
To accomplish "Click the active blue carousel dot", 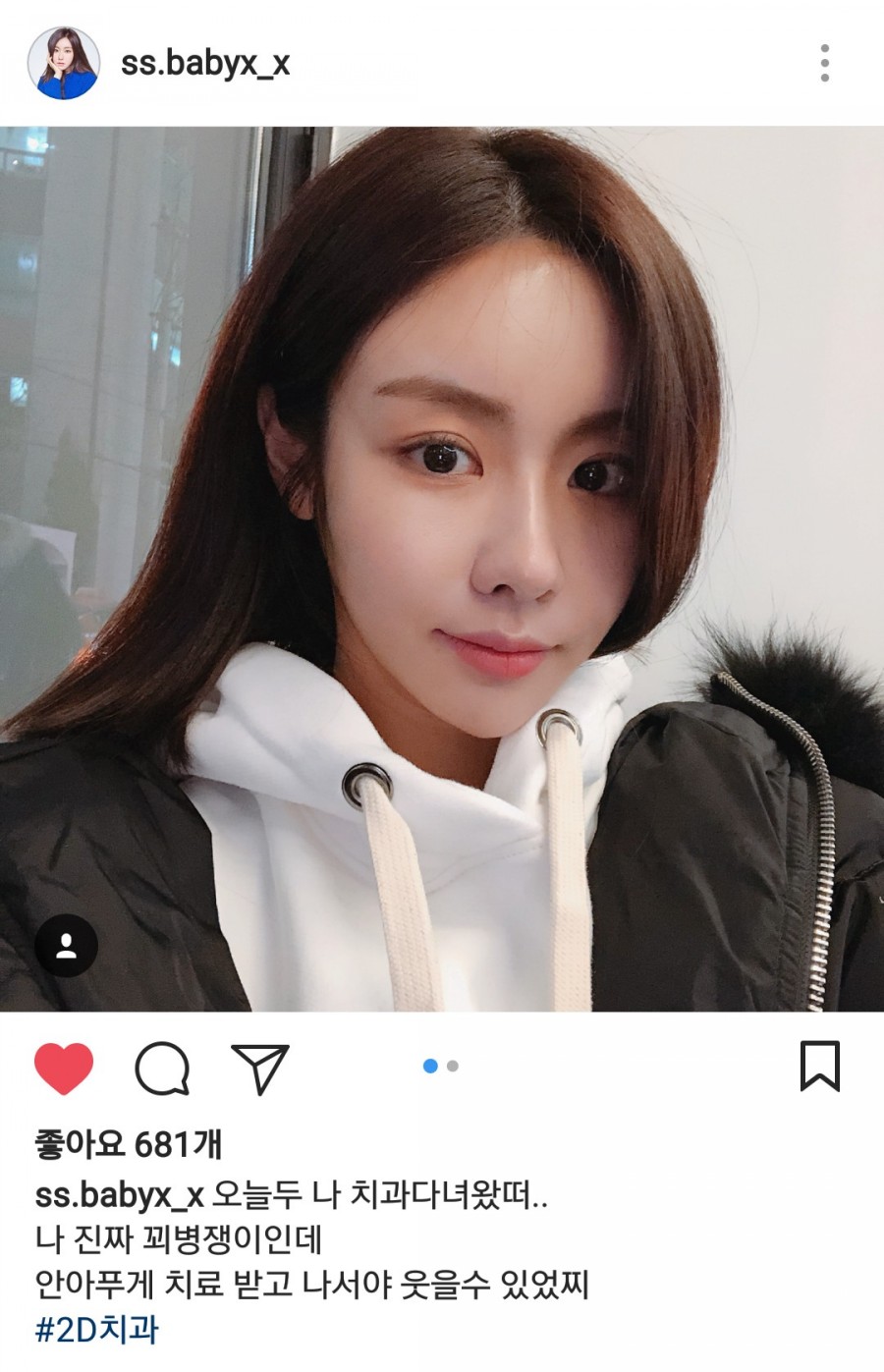I will click(x=429, y=1063).
